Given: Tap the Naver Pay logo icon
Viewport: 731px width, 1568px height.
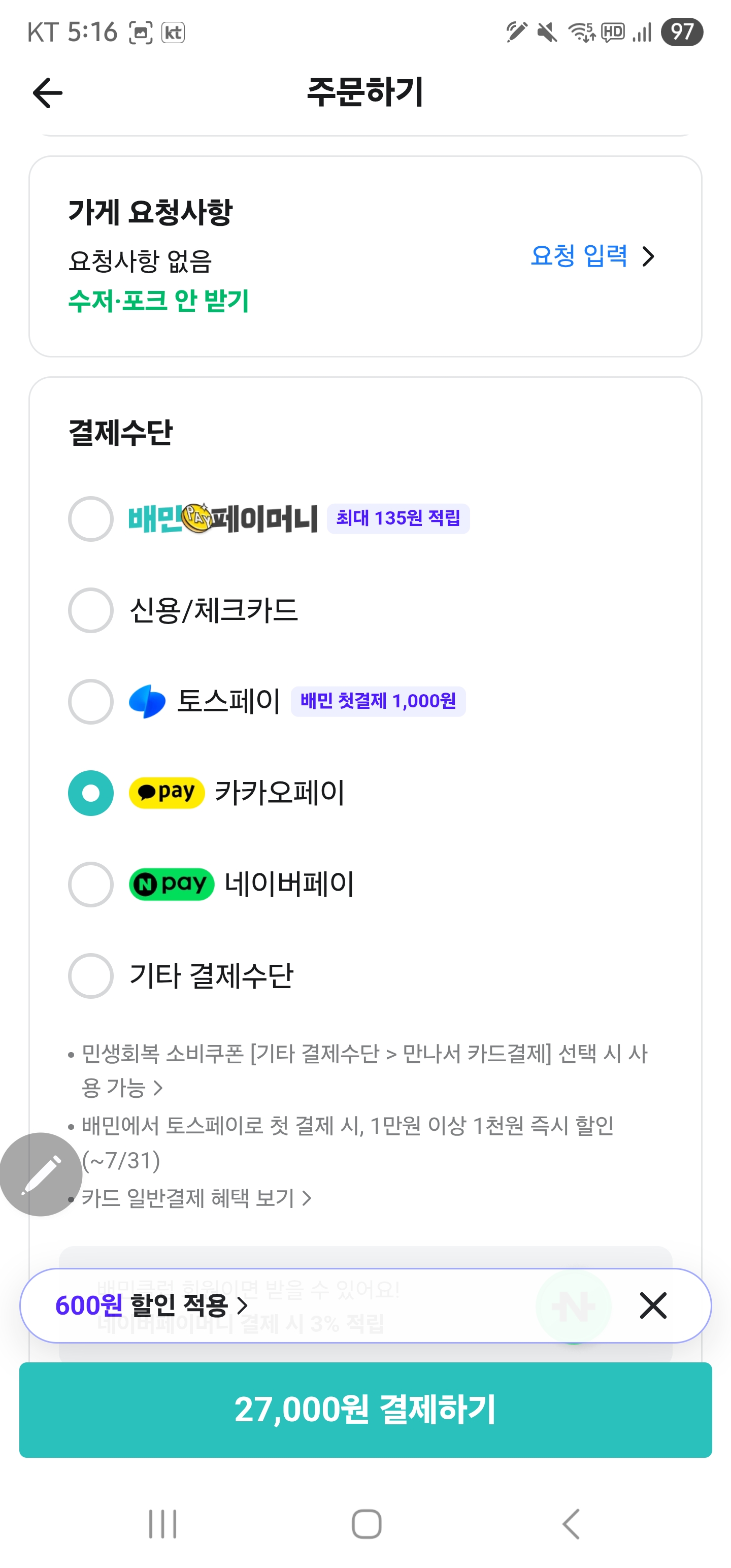Looking at the screenshot, I should coord(171,885).
